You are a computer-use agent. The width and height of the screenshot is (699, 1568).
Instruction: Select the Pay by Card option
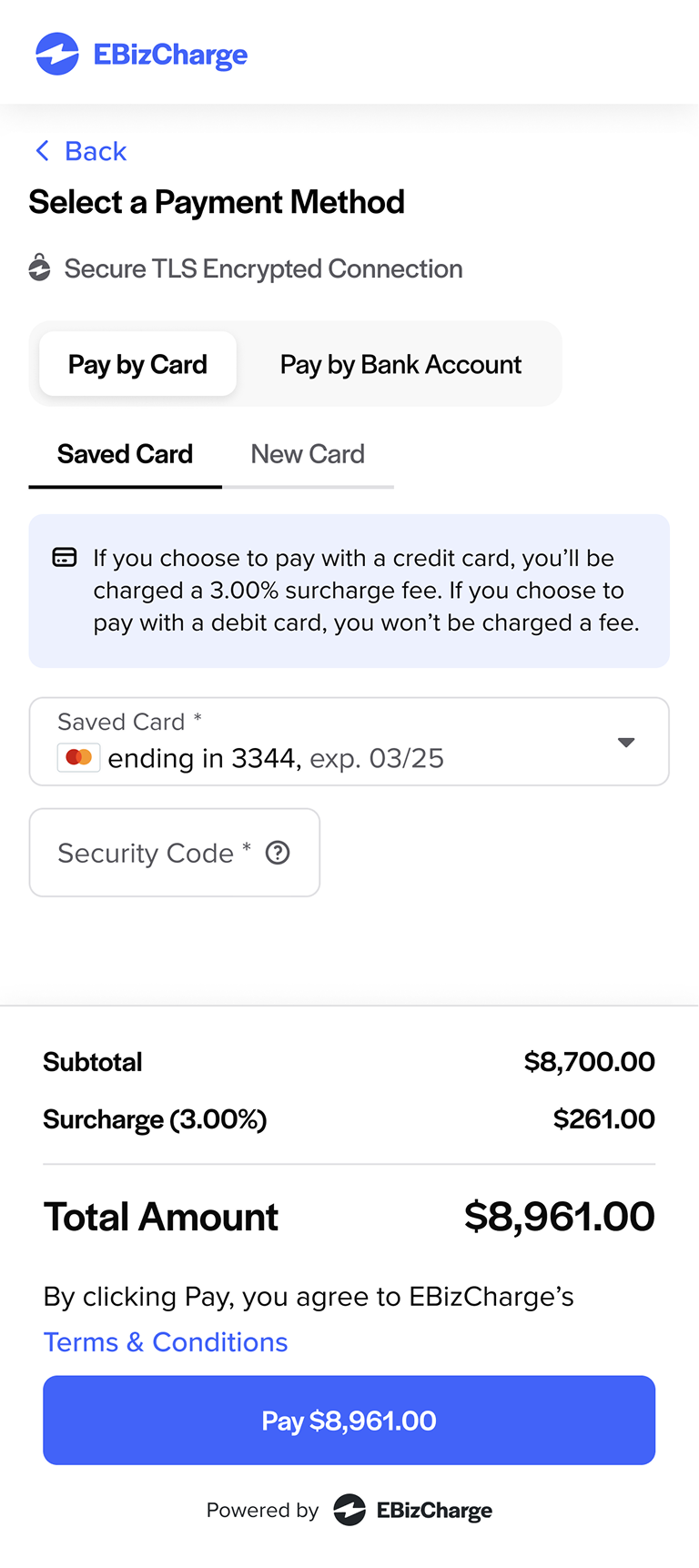[137, 364]
